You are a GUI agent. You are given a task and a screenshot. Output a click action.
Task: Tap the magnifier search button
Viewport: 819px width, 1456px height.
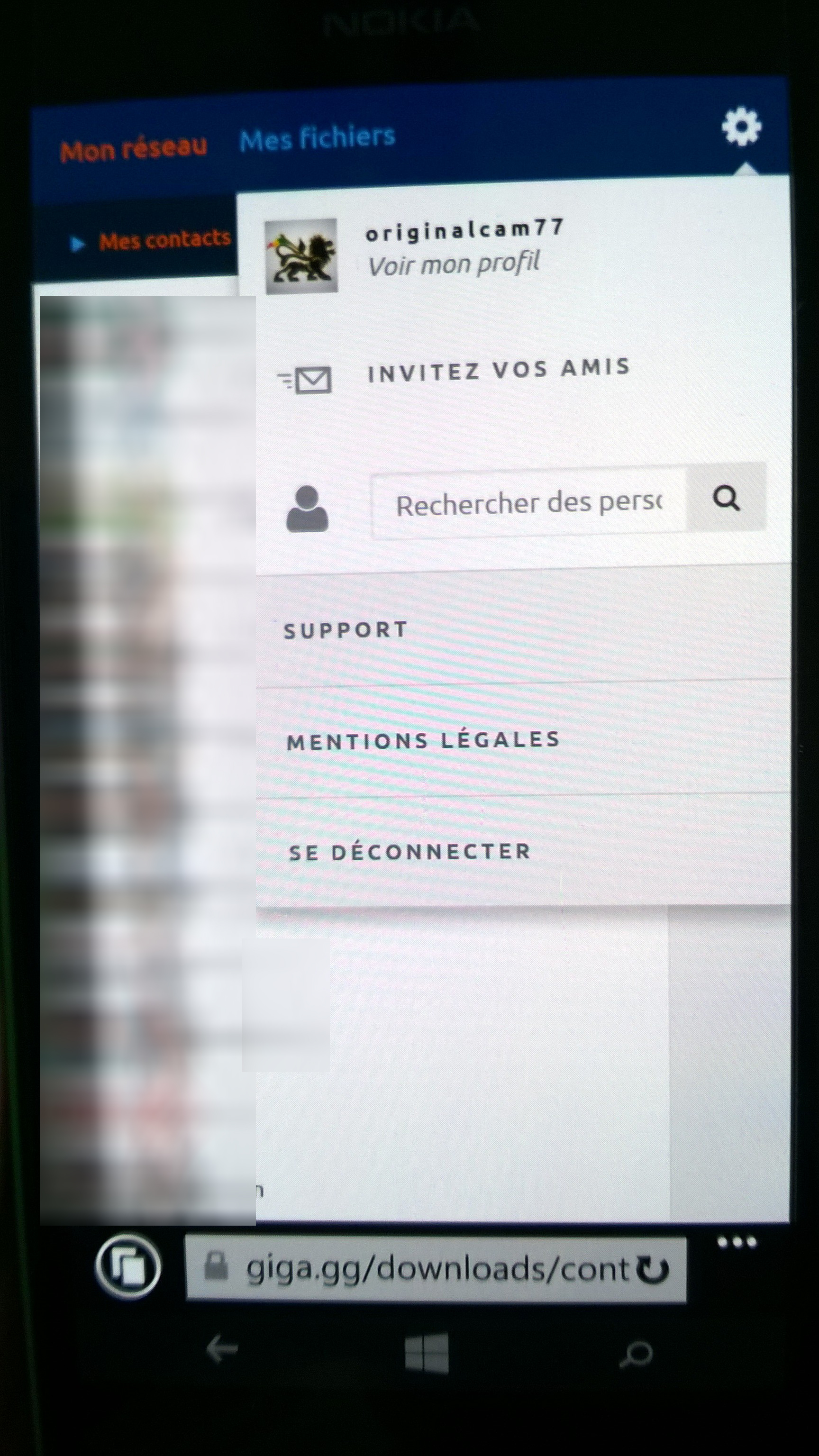[726, 498]
